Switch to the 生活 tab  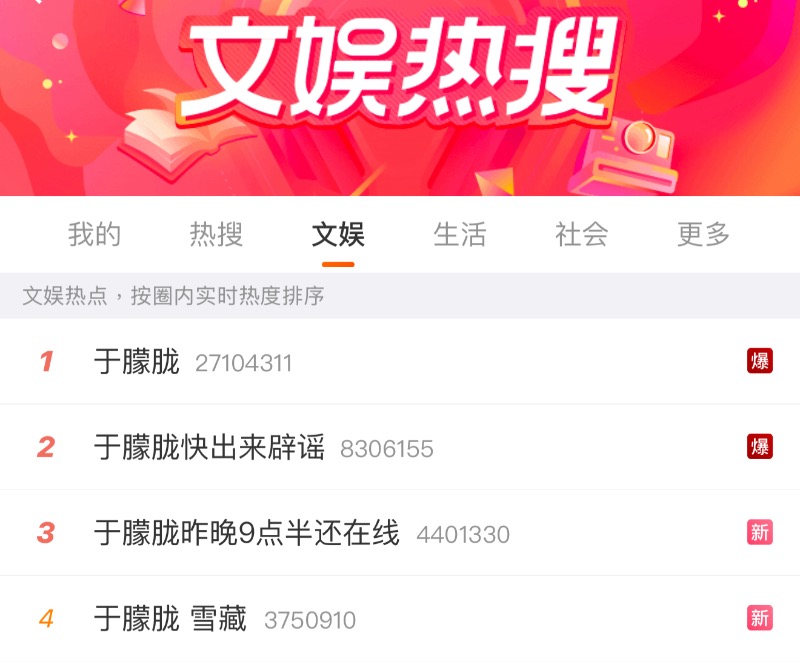click(x=460, y=235)
